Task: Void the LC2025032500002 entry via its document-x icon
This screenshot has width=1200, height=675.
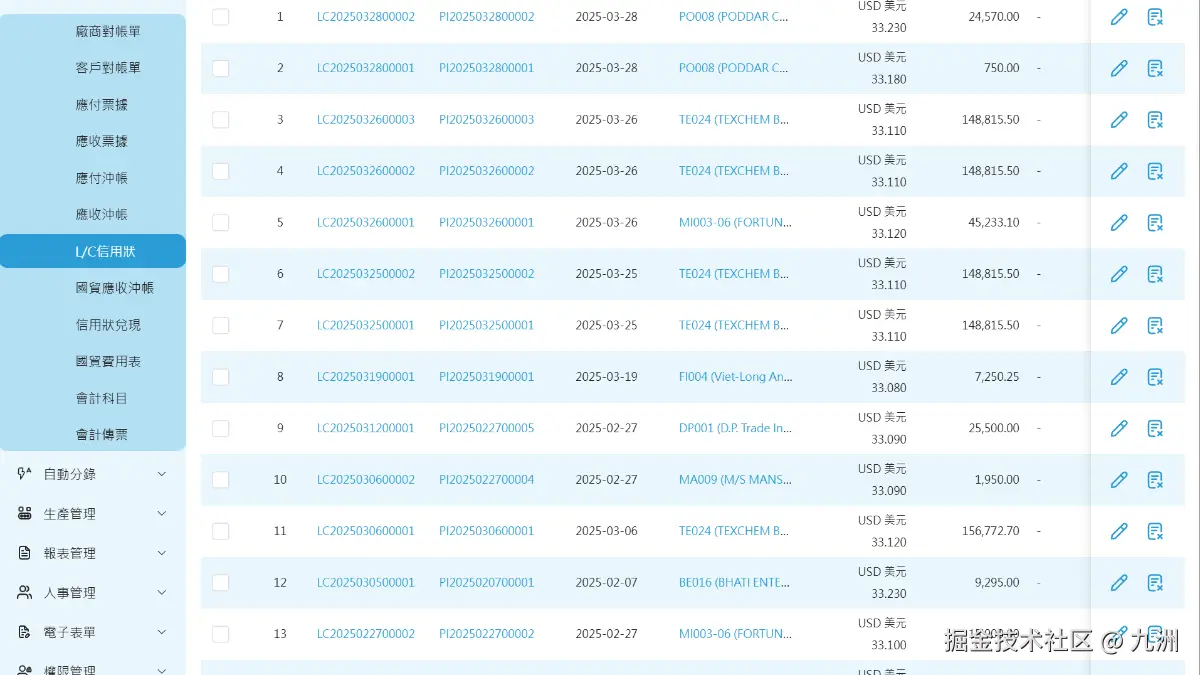Action: 1155,274
